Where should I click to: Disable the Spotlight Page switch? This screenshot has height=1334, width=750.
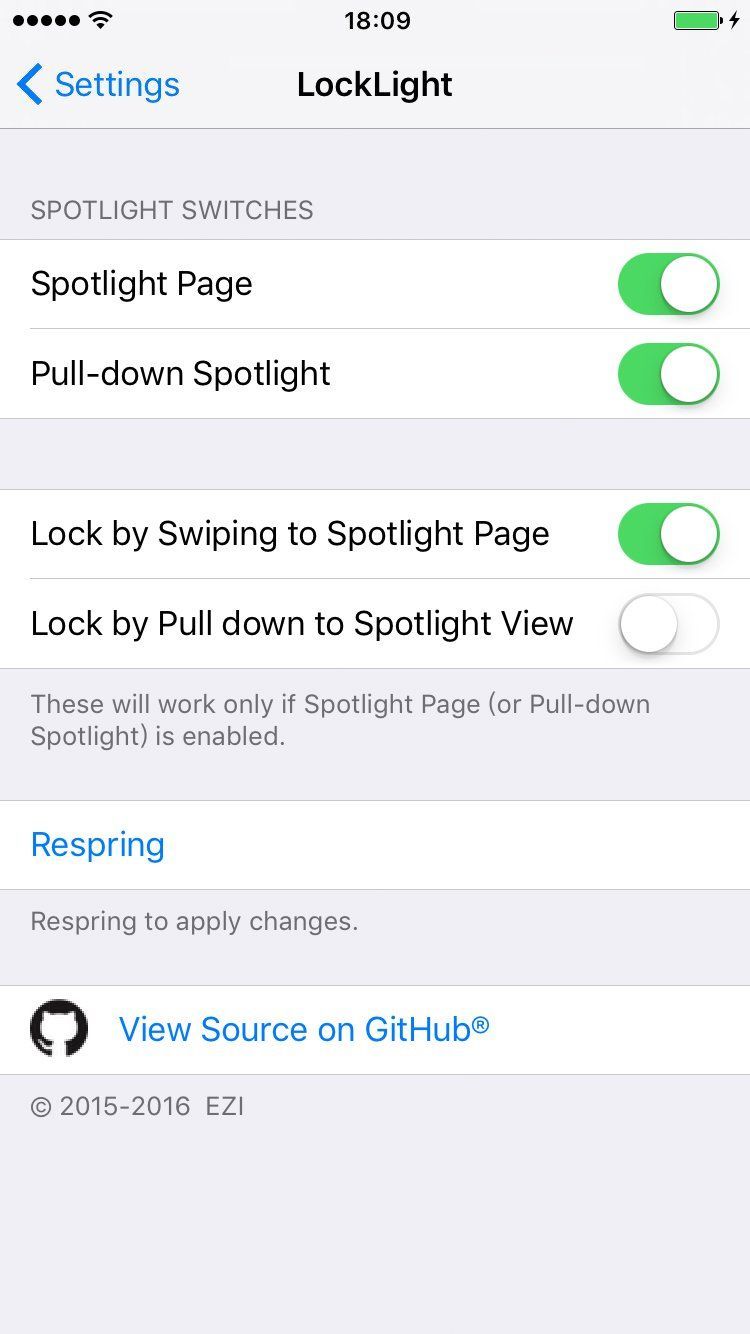pos(668,284)
